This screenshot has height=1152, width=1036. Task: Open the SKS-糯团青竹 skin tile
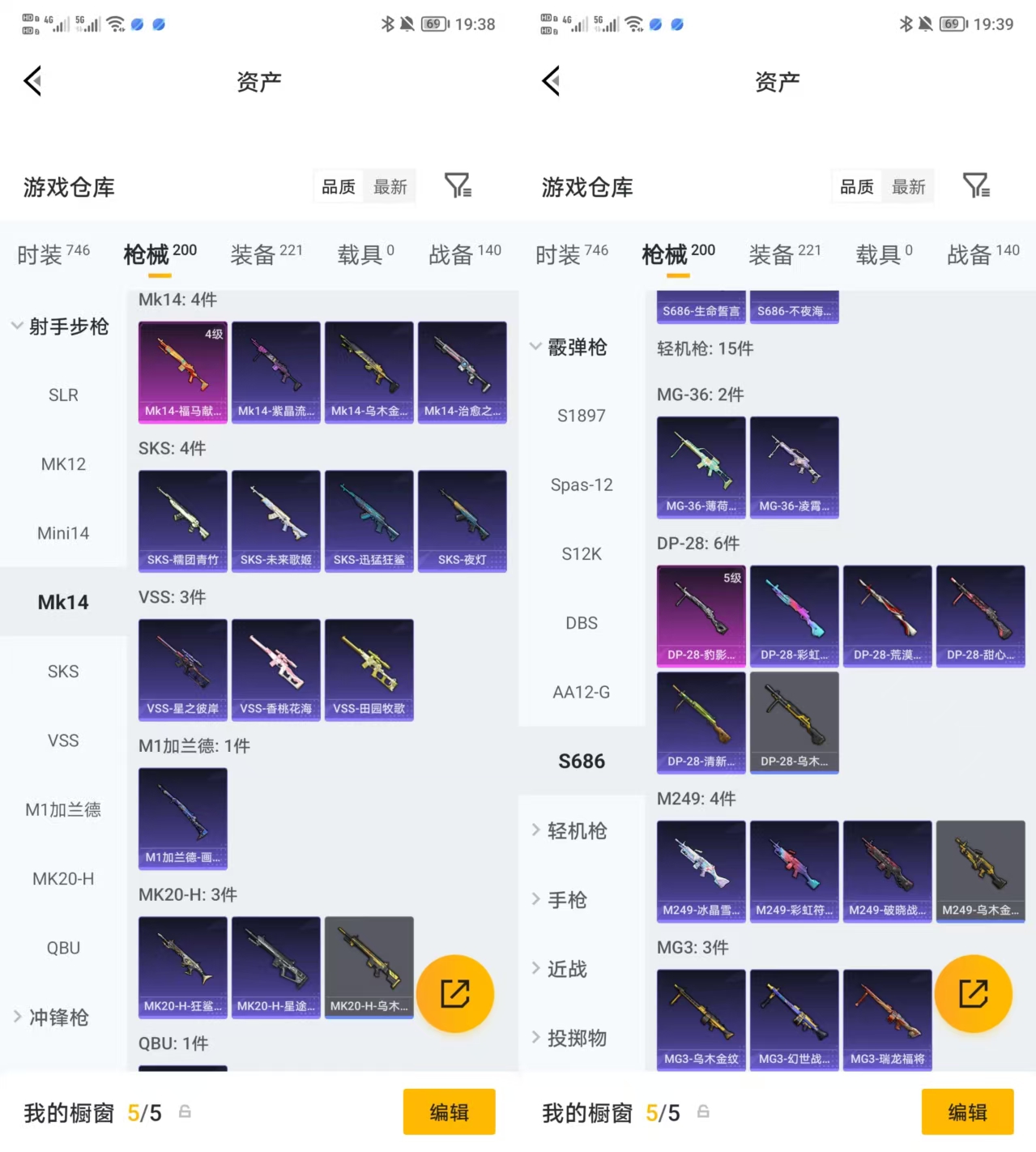point(182,521)
